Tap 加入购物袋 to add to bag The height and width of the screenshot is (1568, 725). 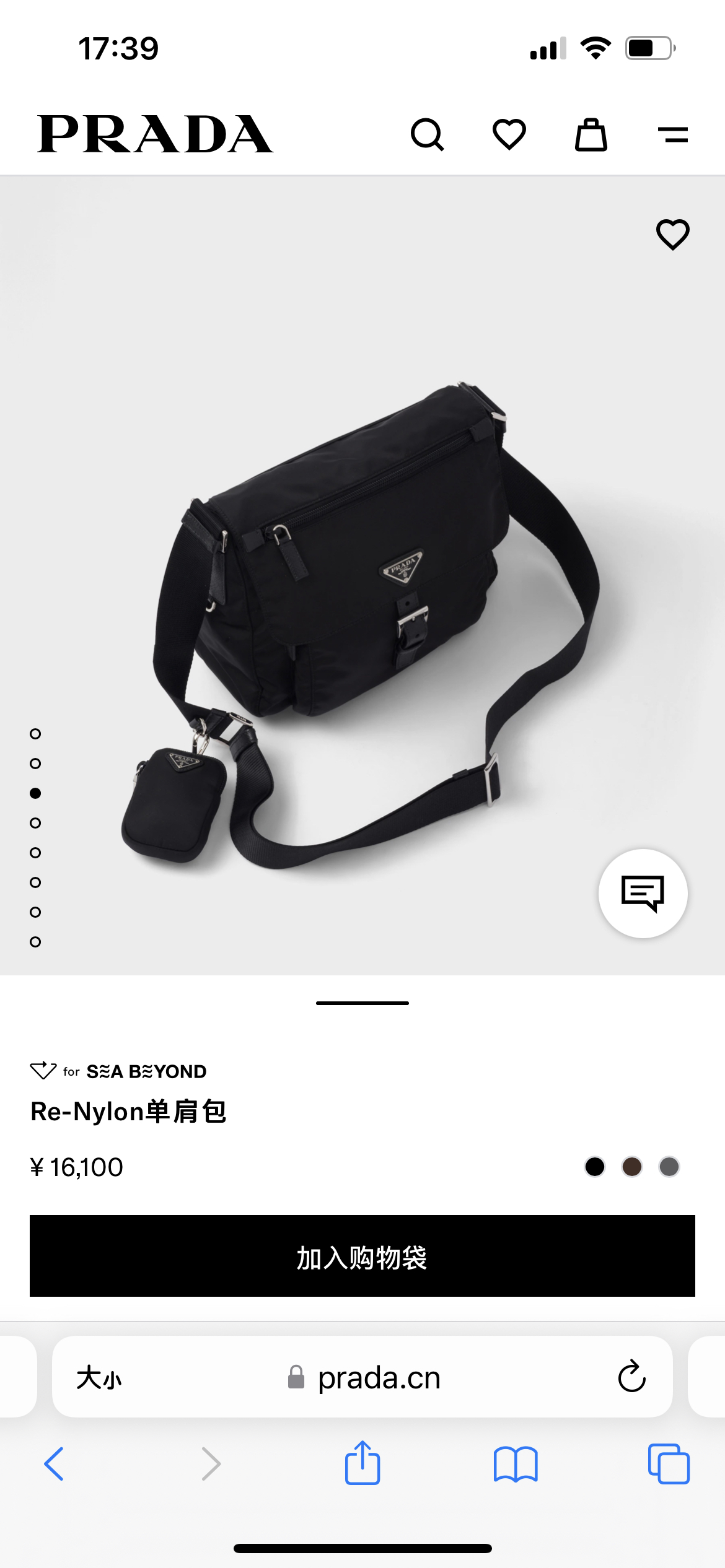pos(362,1256)
